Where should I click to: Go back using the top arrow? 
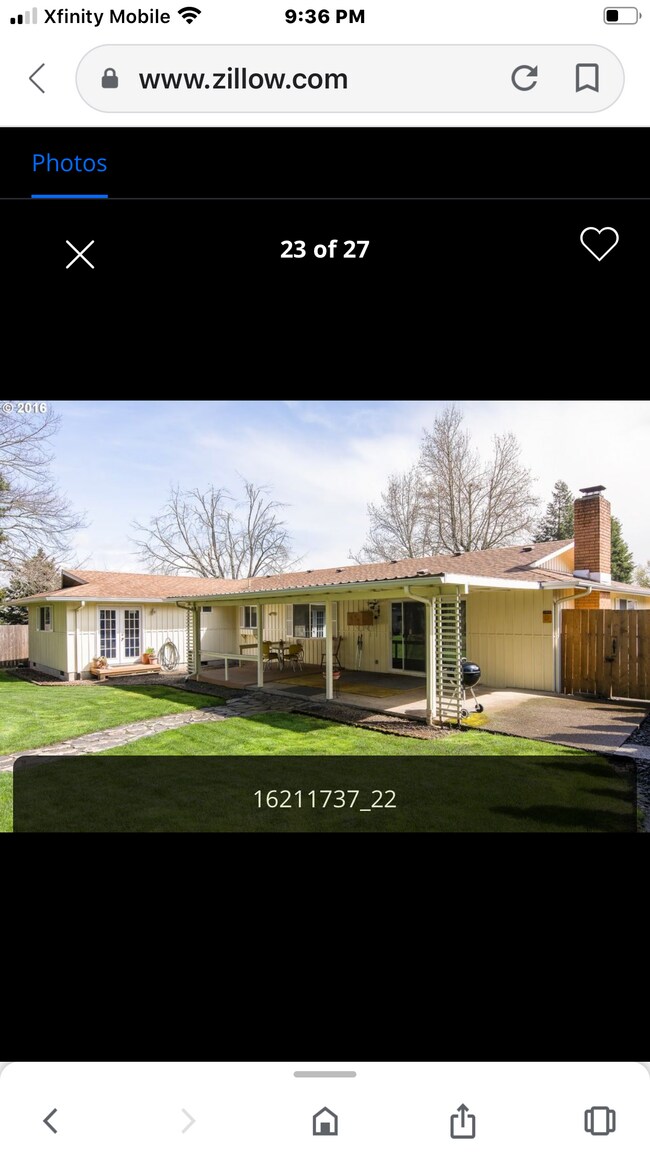pos(37,78)
